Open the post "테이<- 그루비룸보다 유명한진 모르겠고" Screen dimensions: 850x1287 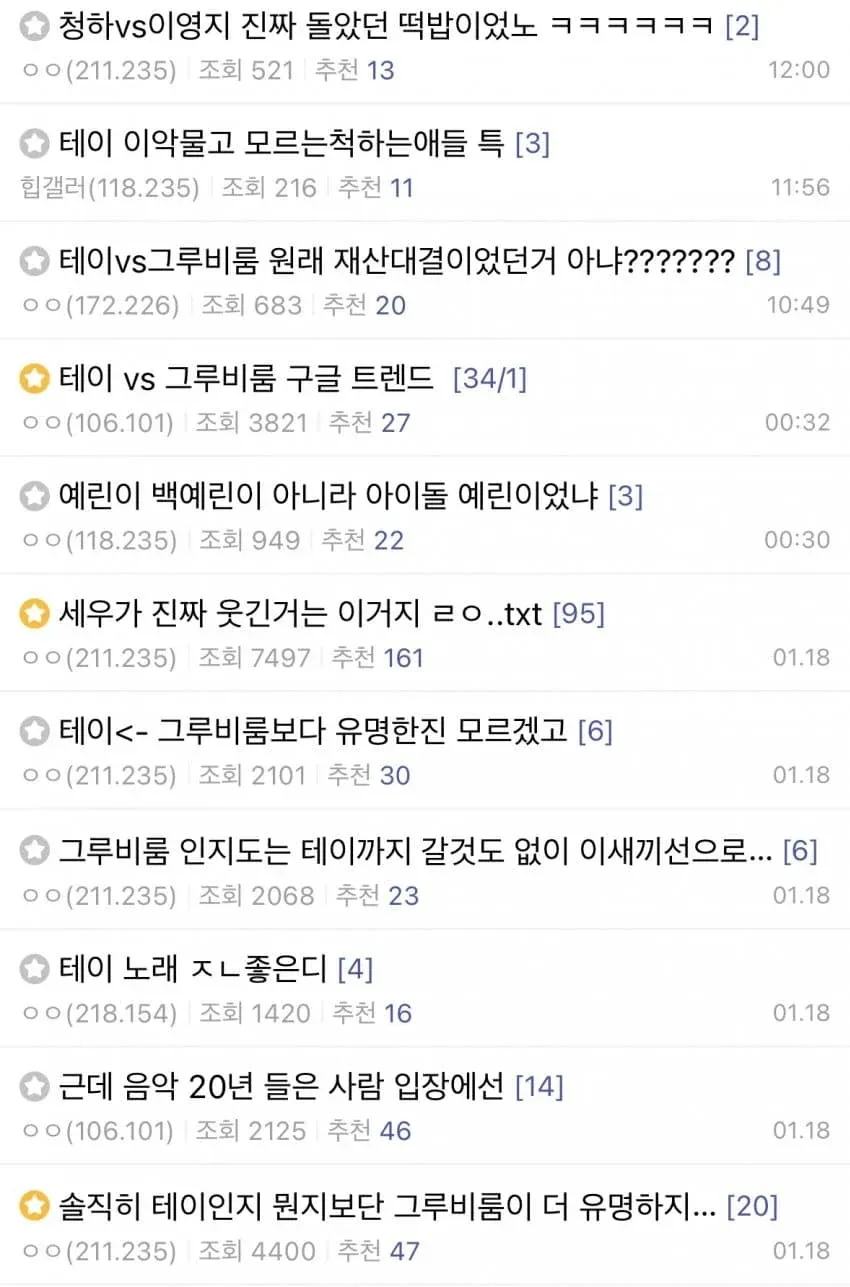pos(330,733)
